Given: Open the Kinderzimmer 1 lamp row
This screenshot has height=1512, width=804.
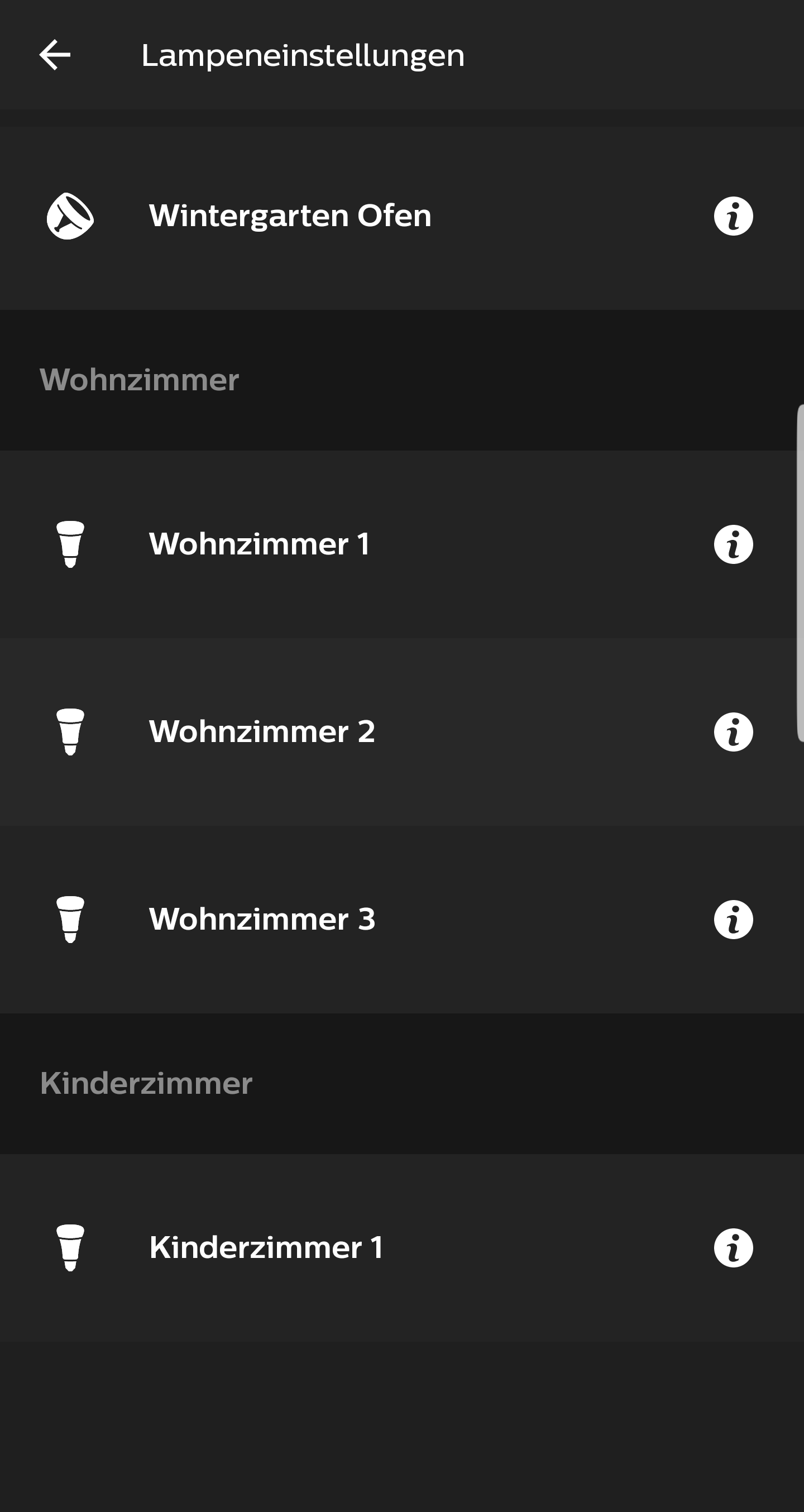Looking at the screenshot, I should (266, 1247).
